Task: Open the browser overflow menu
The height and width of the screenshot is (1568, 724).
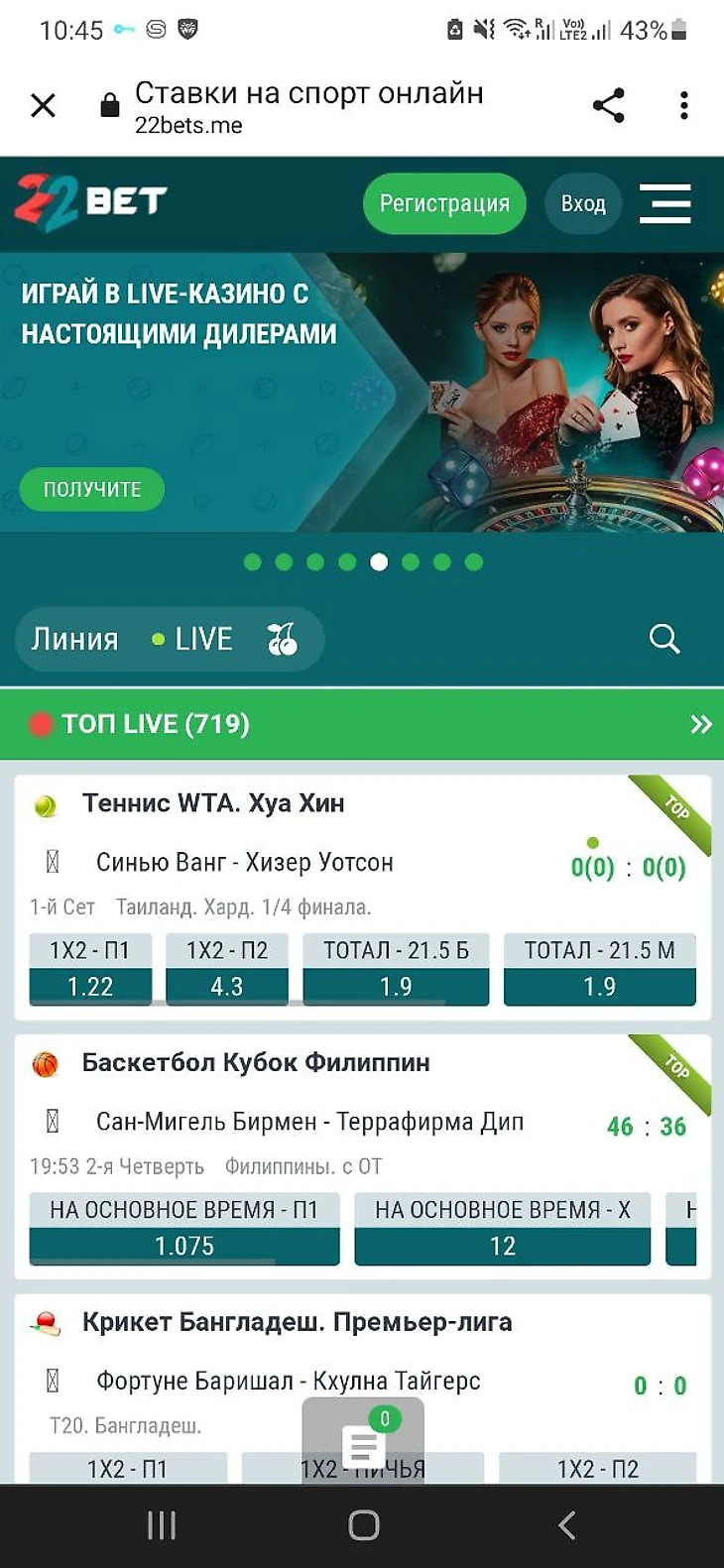Action: click(683, 105)
